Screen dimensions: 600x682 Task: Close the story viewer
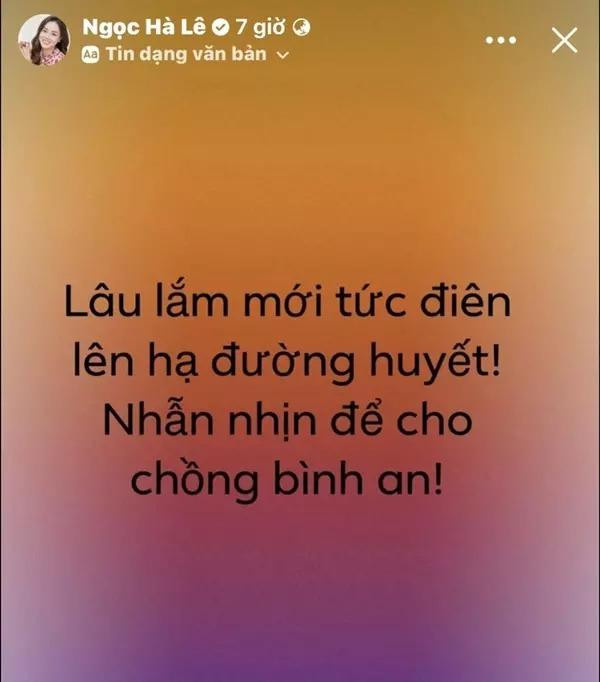pos(565,40)
